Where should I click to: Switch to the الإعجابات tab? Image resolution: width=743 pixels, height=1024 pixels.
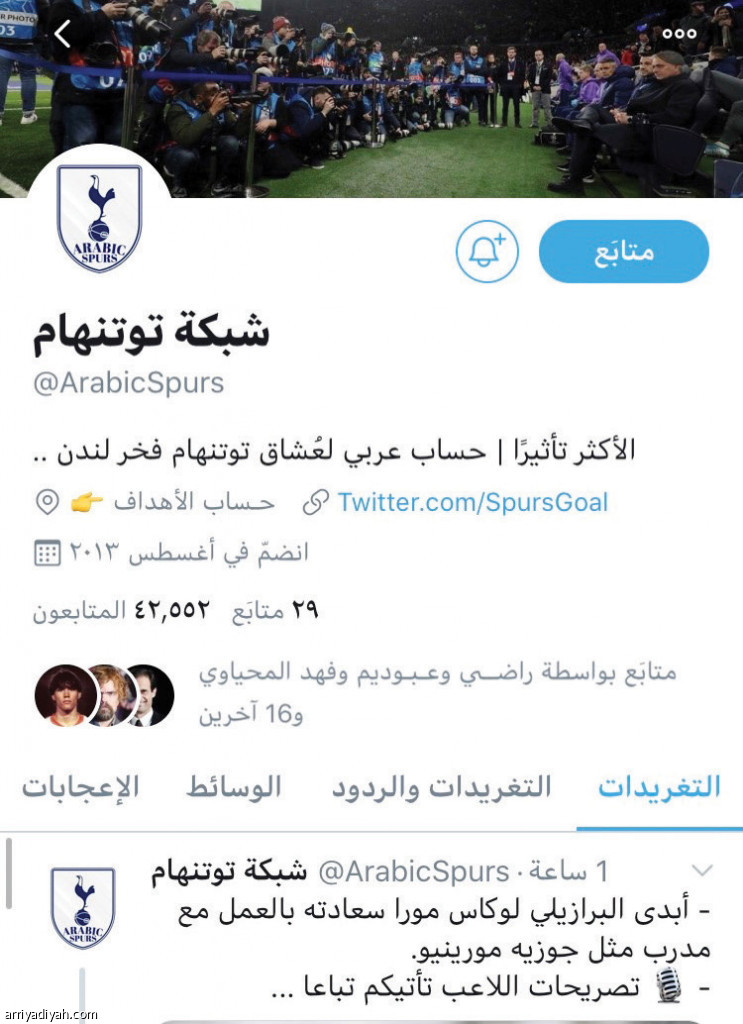click(81, 787)
